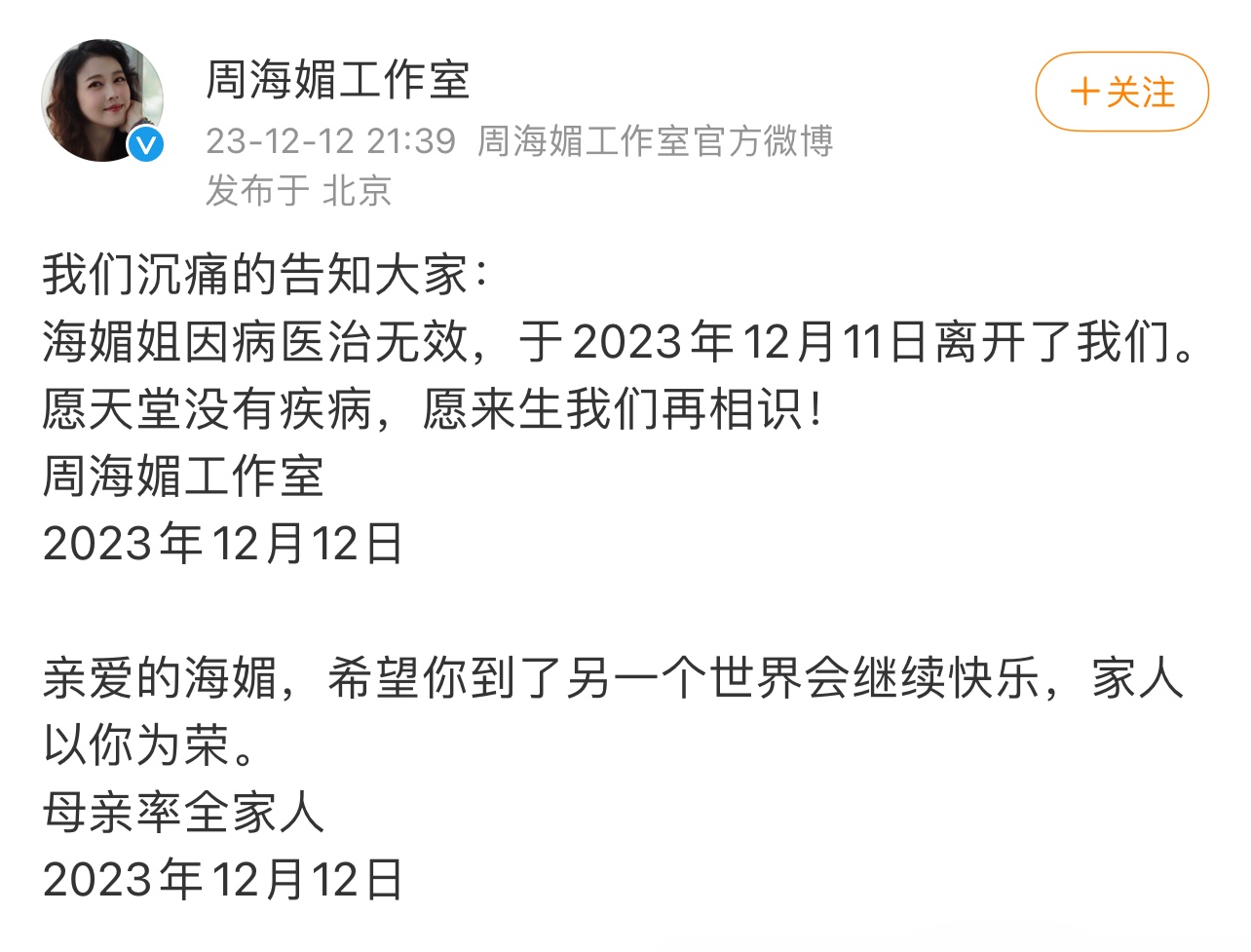Open the profile avatar of 周海媚工作室
Viewport: 1251px width, 952px height.
101,100
